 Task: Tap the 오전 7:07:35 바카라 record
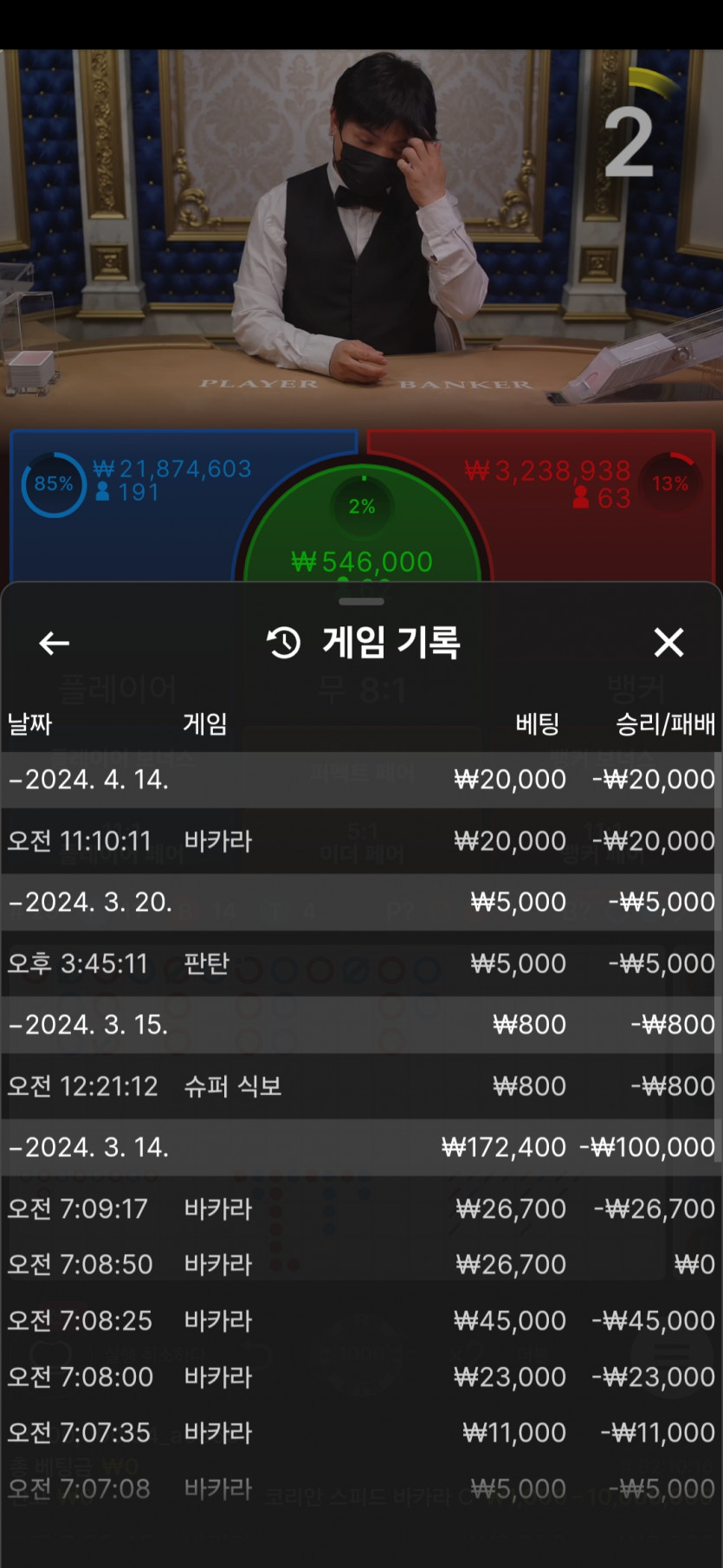361,1433
